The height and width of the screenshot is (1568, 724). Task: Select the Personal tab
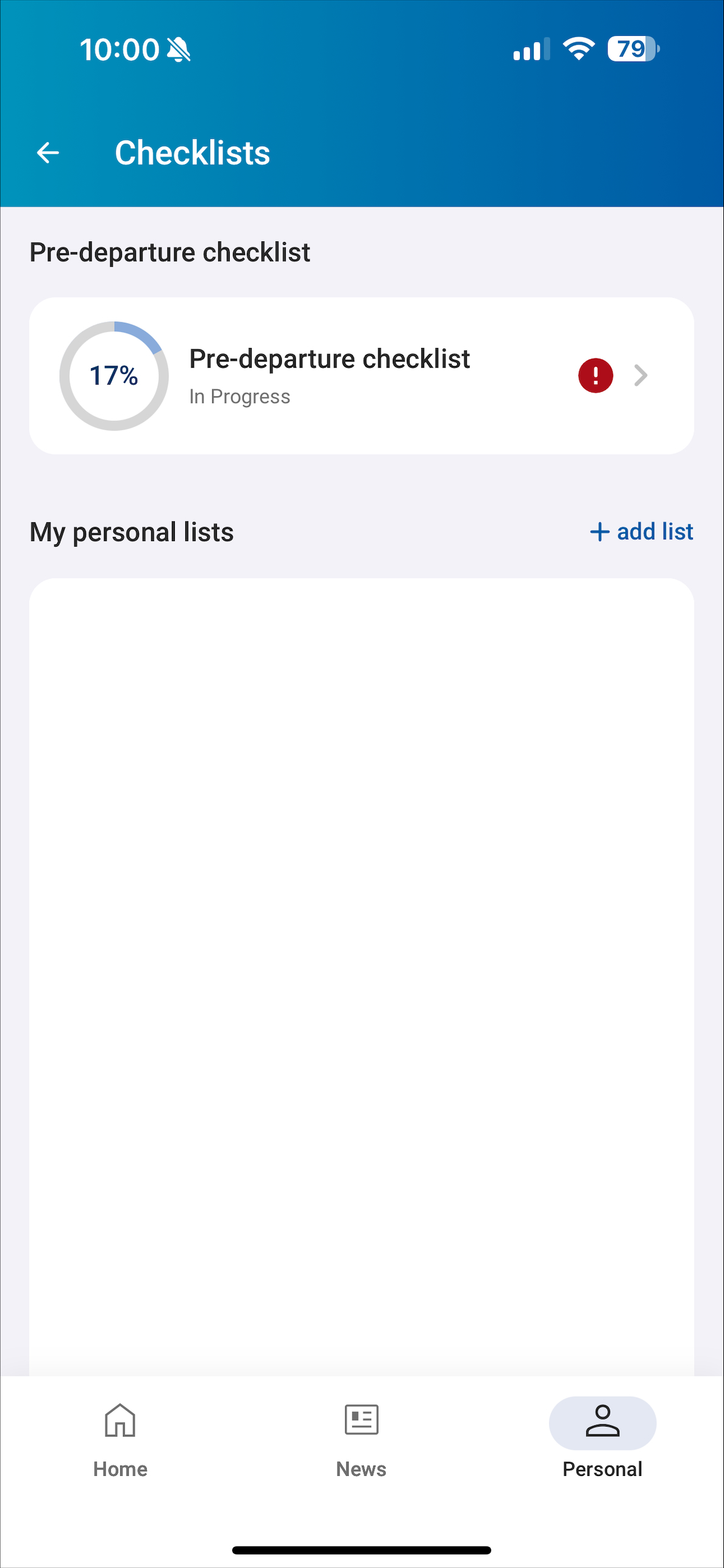(x=602, y=1441)
